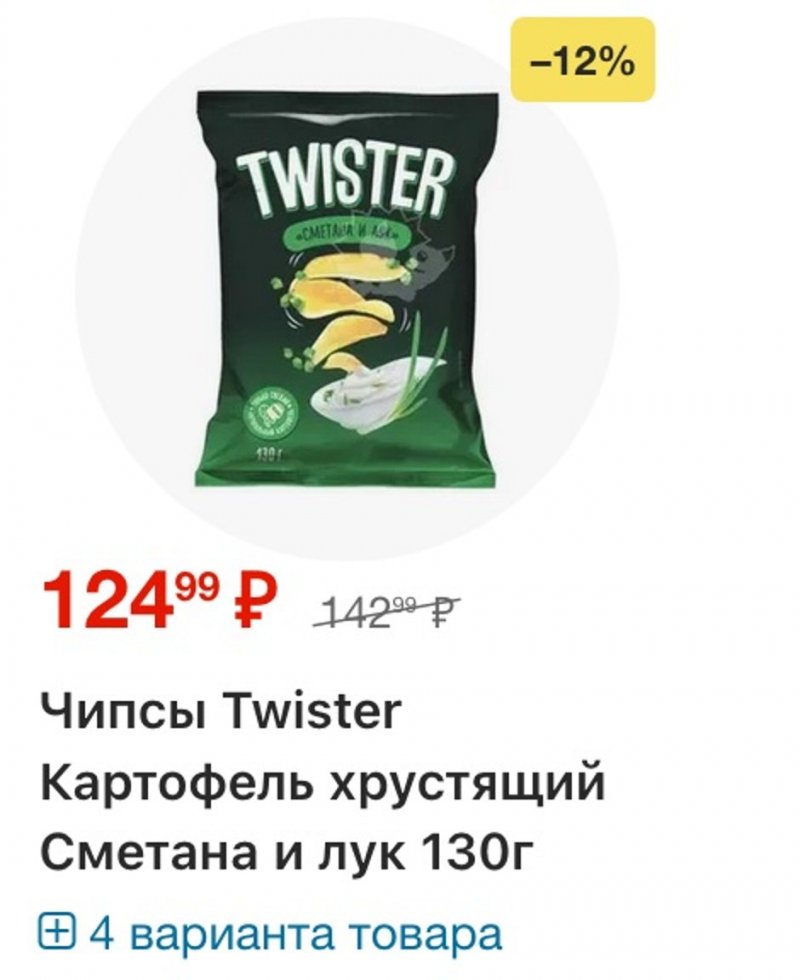Expand the '4 варианта товара' options

point(270,934)
